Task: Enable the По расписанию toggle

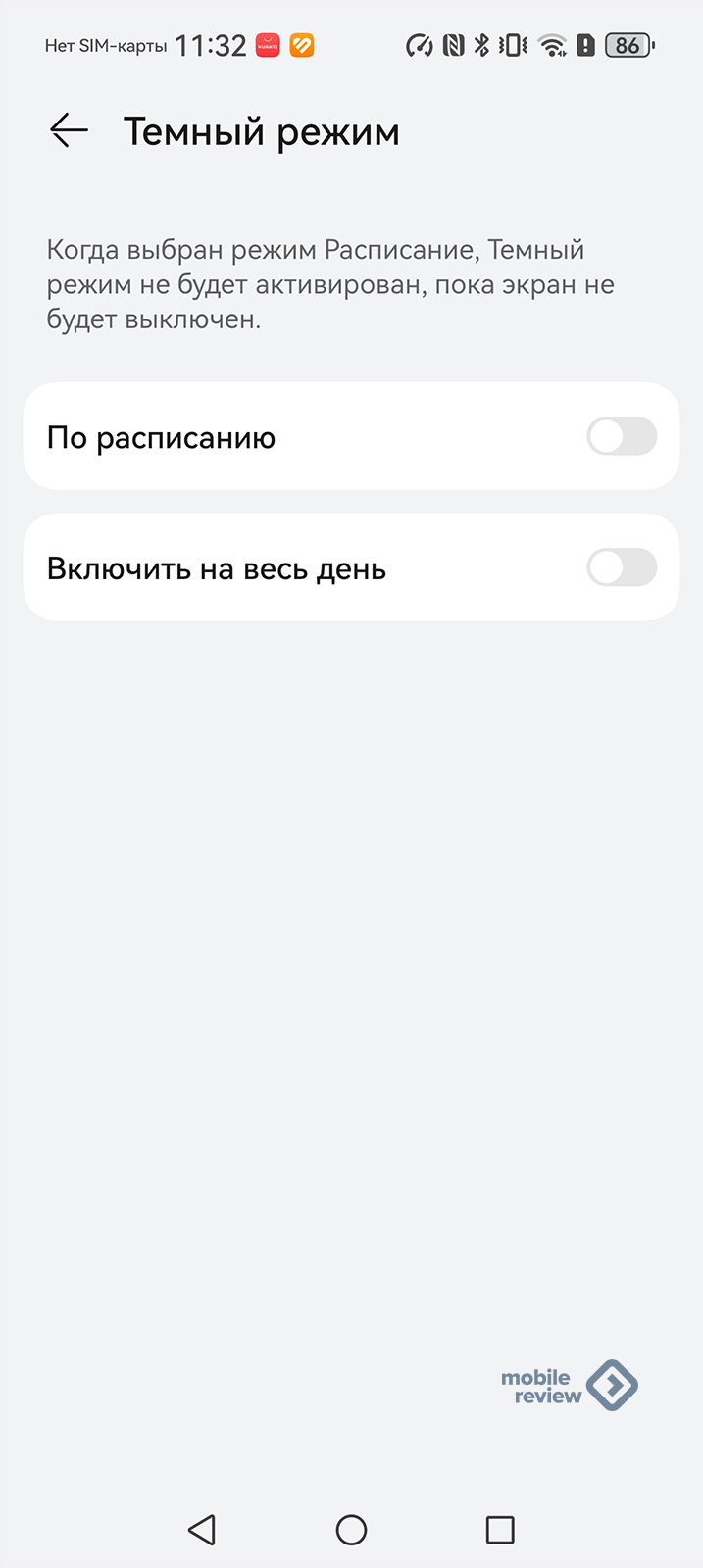Action: [x=622, y=437]
